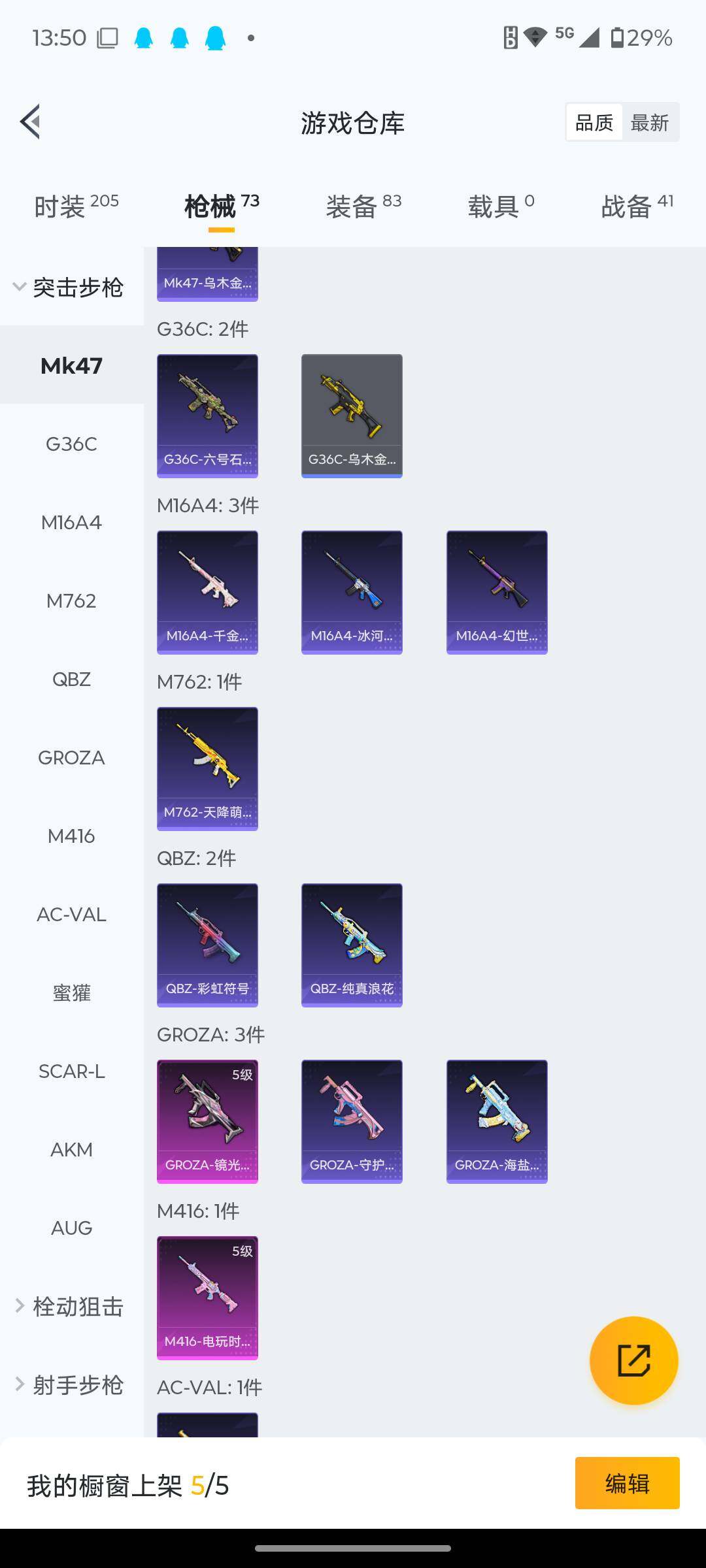
Task: Select G36C in the side list
Action: tap(71, 444)
